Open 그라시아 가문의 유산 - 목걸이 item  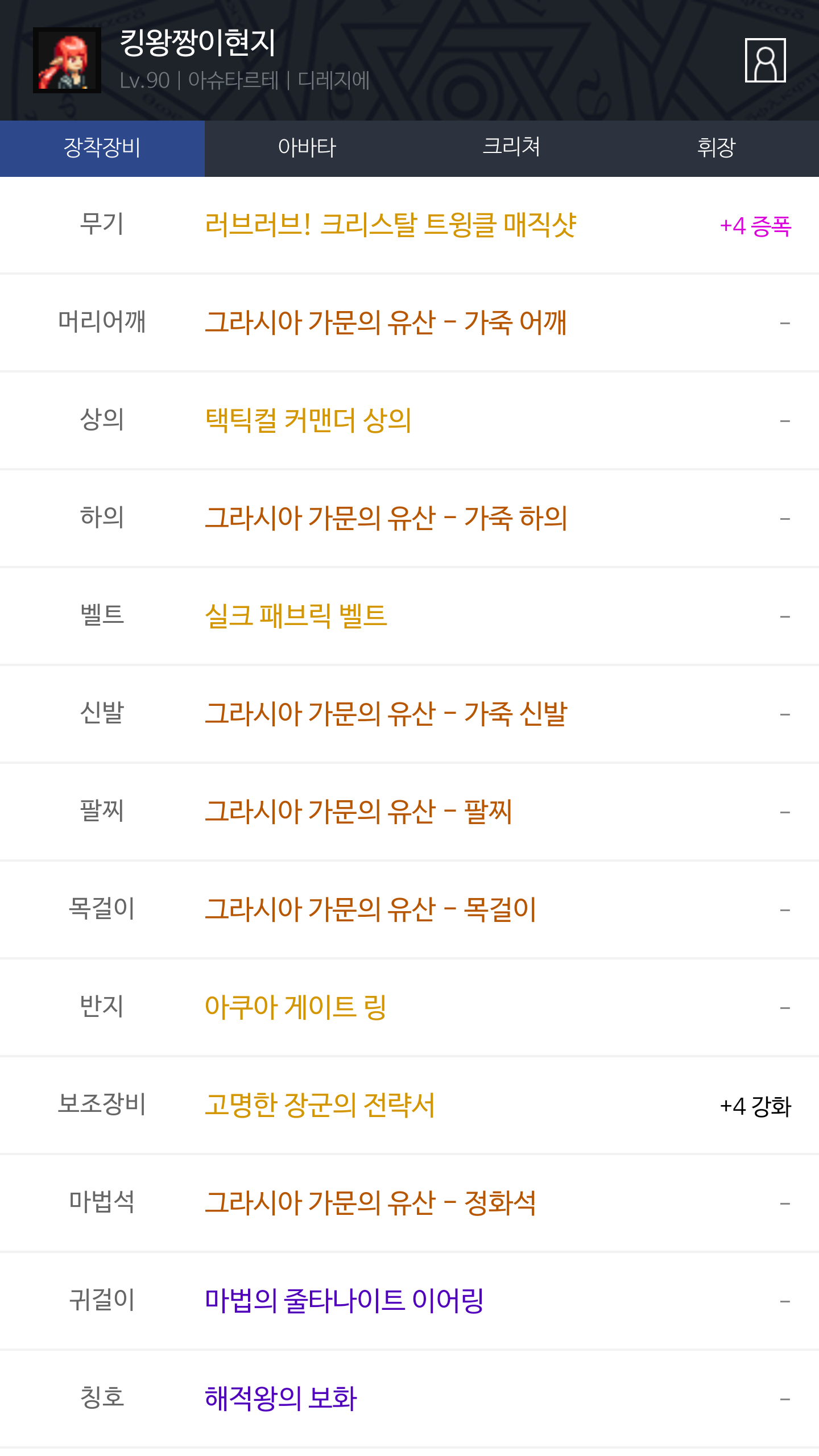click(370, 909)
